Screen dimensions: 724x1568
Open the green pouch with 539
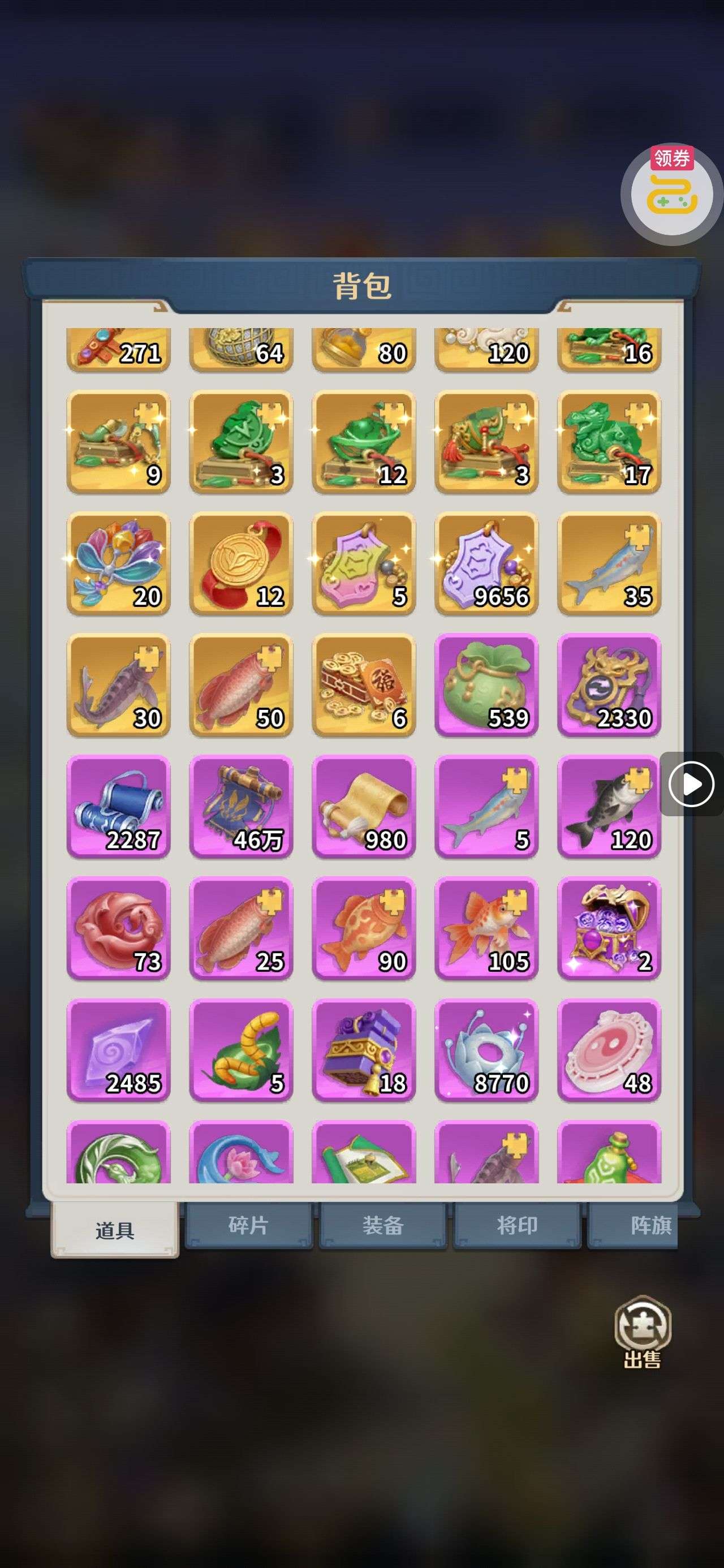486,686
